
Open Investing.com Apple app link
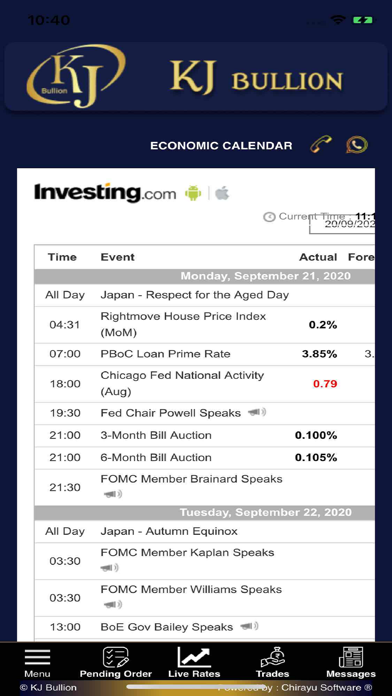pos(222,194)
